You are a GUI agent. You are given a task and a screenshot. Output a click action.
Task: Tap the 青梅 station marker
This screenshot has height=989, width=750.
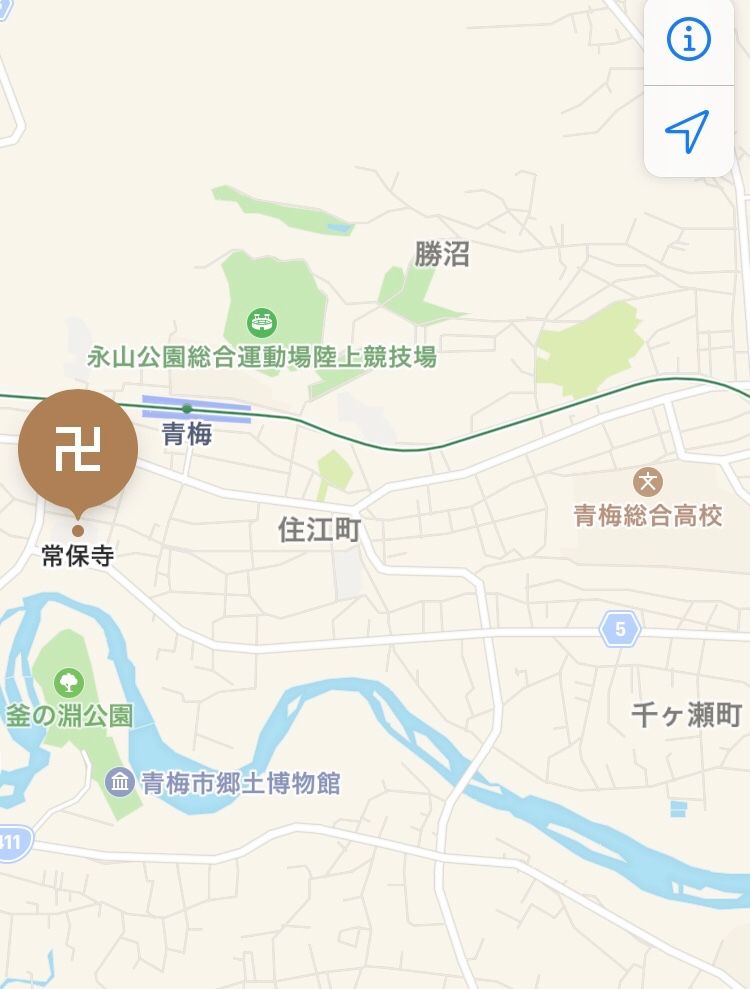(x=187, y=409)
